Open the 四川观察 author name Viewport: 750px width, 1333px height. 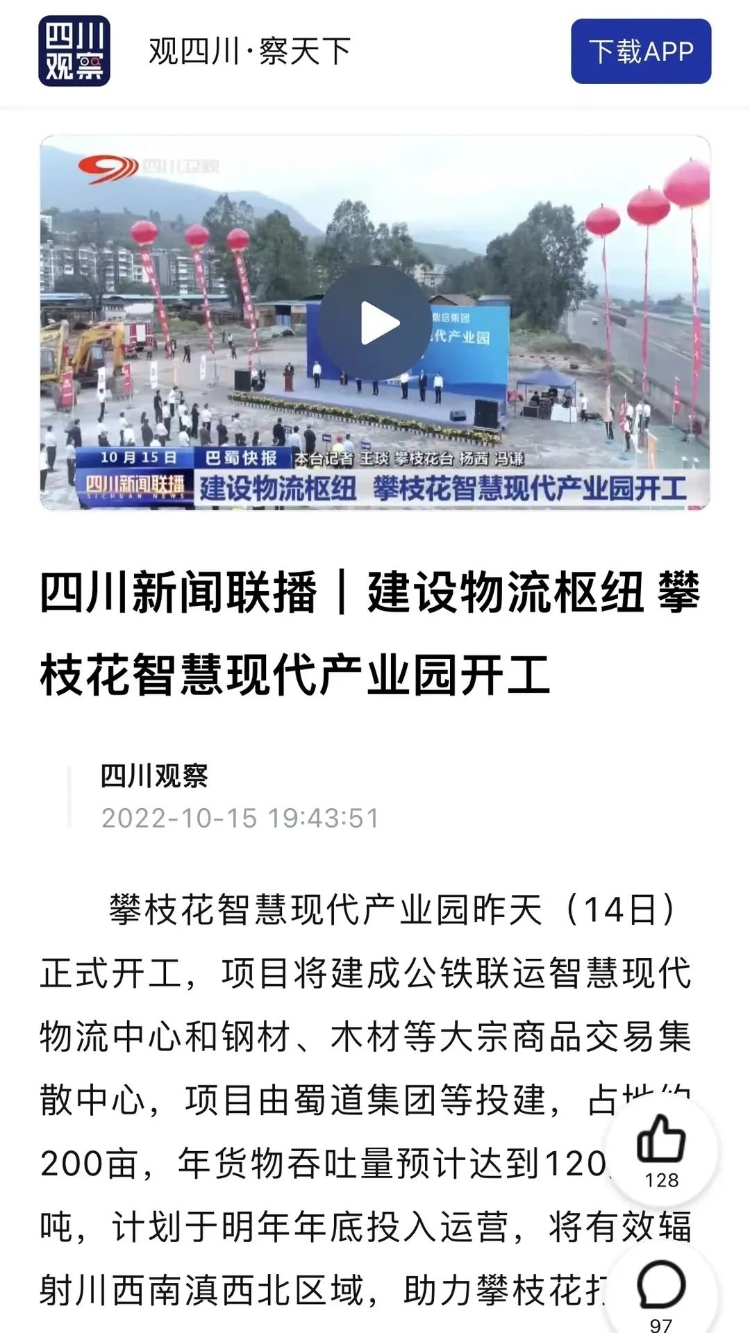153,776
